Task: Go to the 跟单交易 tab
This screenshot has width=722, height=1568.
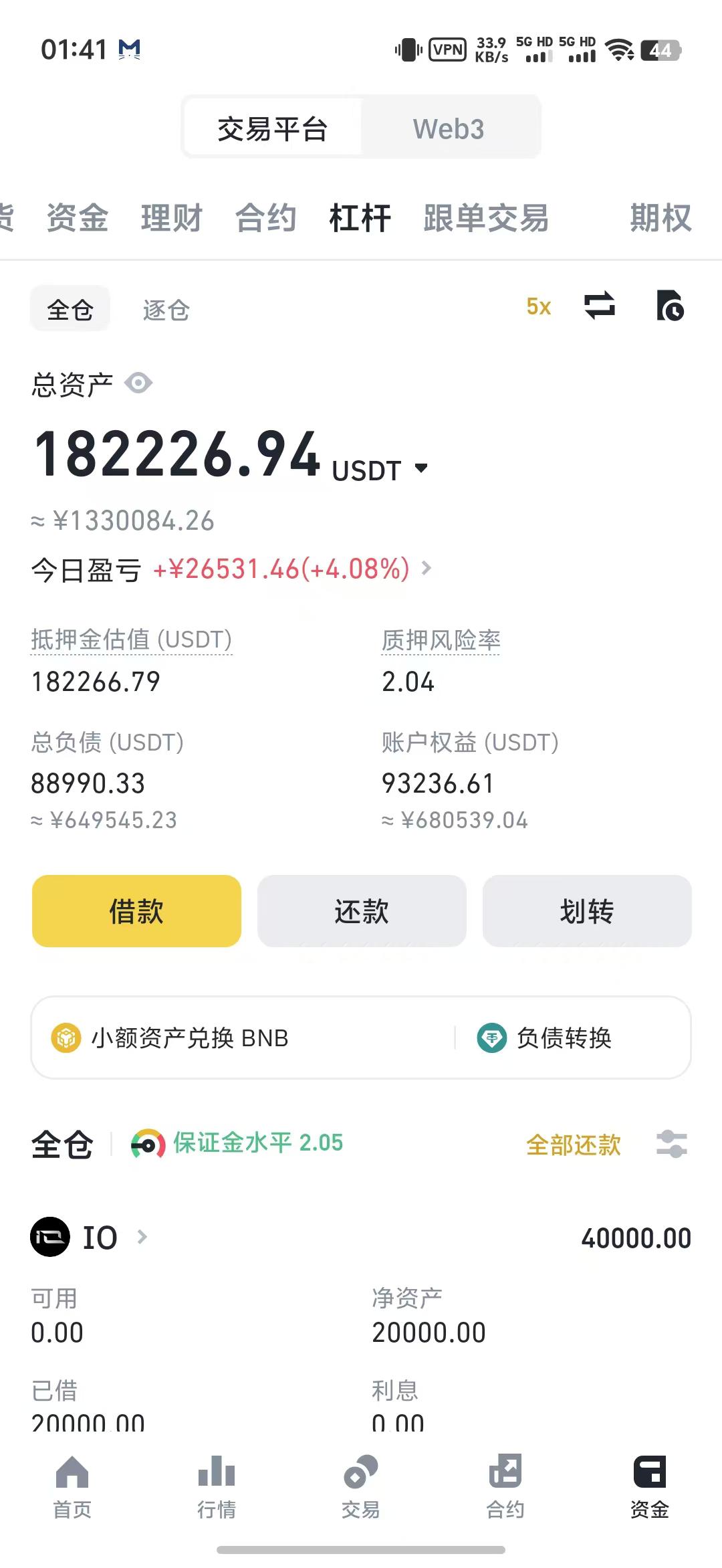Action: pos(486,218)
